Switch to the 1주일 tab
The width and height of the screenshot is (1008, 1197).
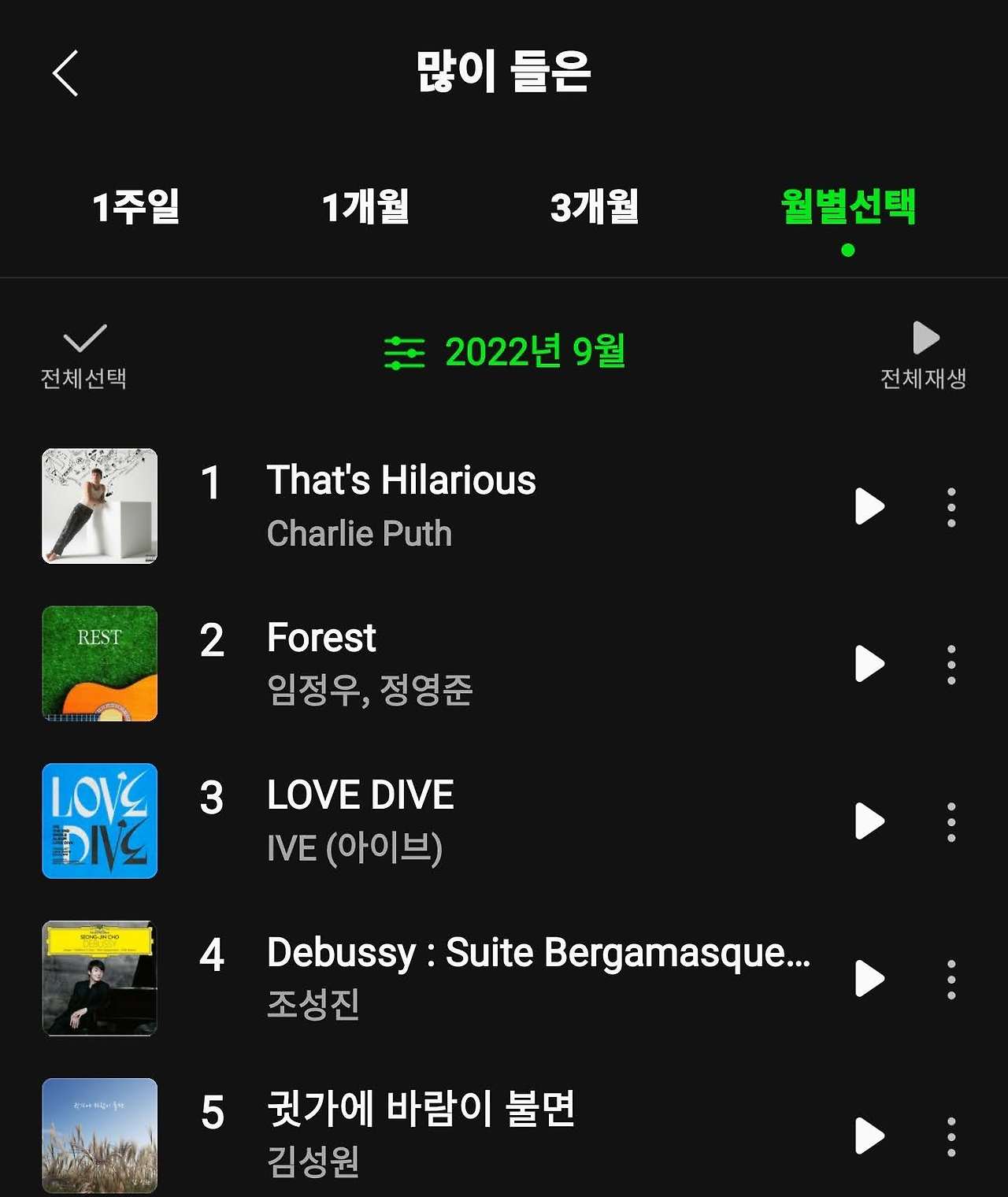[x=136, y=207]
